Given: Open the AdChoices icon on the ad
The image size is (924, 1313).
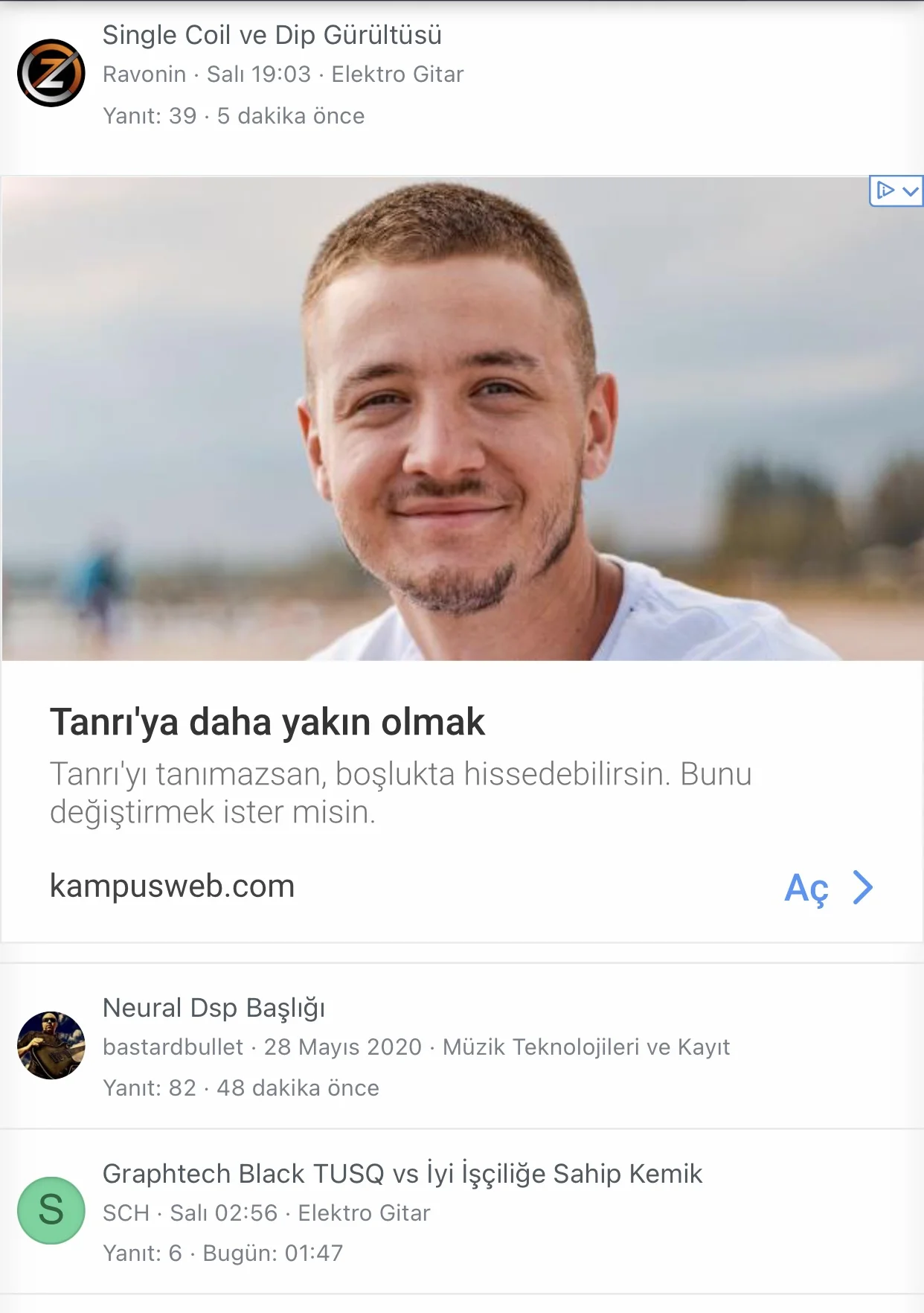Looking at the screenshot, I should [896, 191].
